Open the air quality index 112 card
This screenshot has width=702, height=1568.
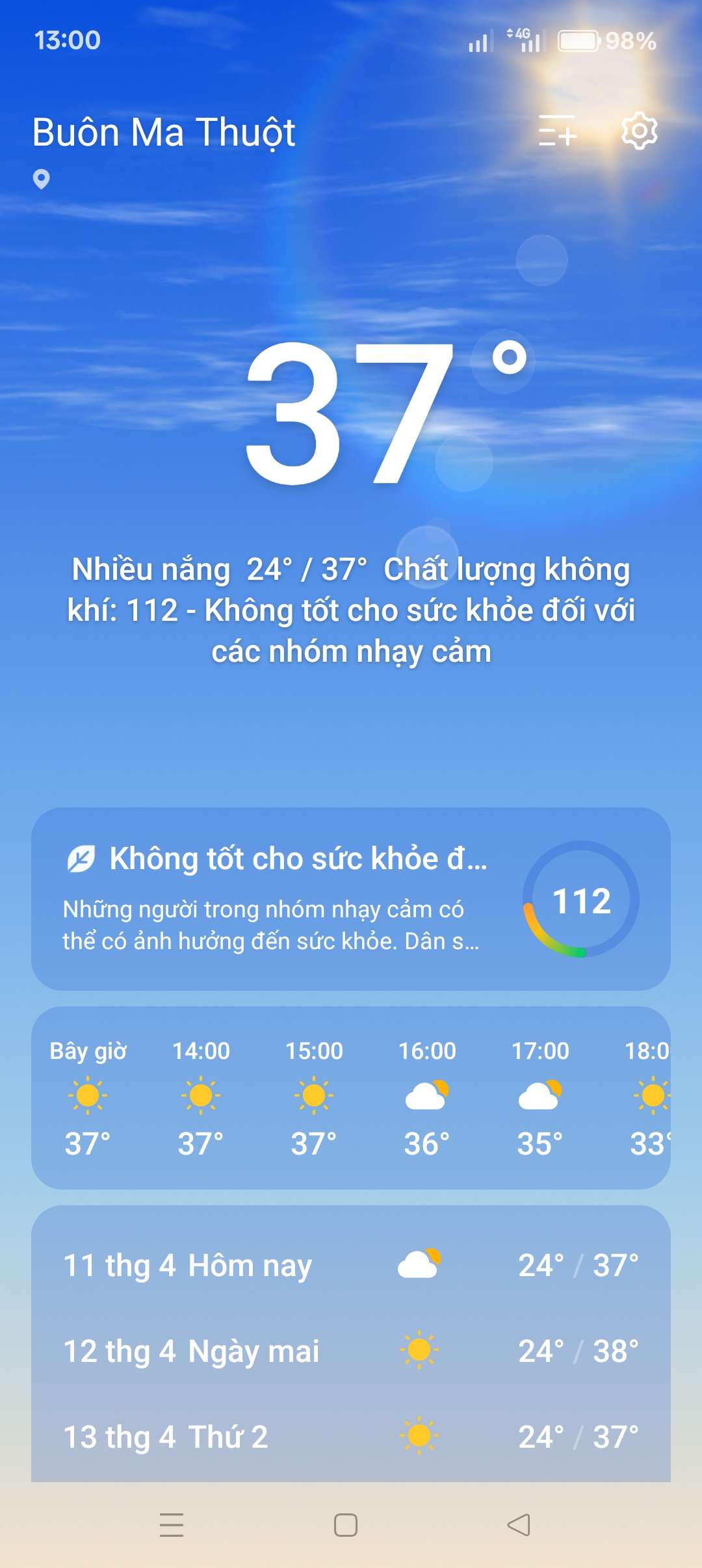coord(351,899)
